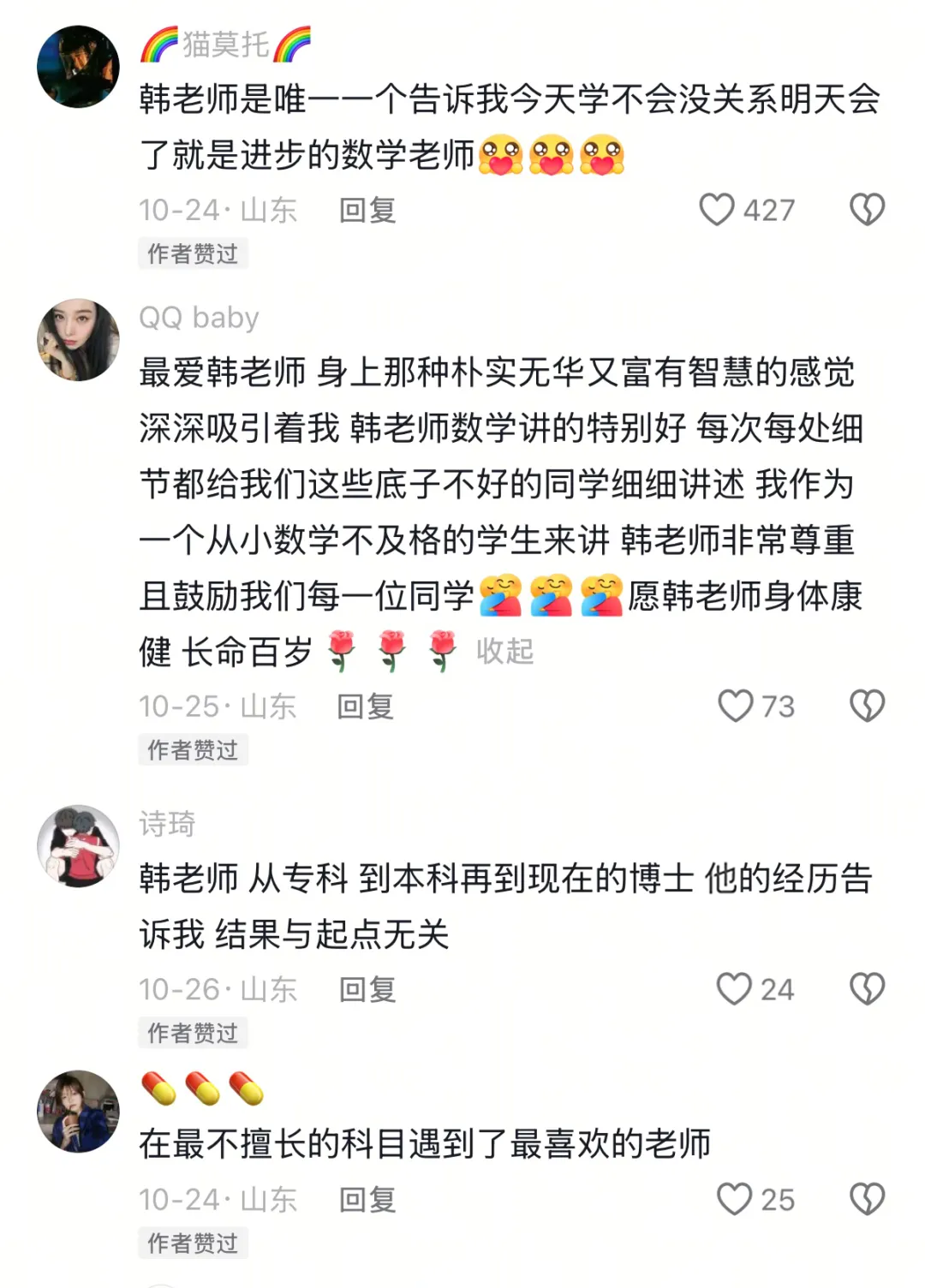Collapse QQ baby's long comment via 收起
Viewport: 925px width, 1288px height.
(504, 652)
